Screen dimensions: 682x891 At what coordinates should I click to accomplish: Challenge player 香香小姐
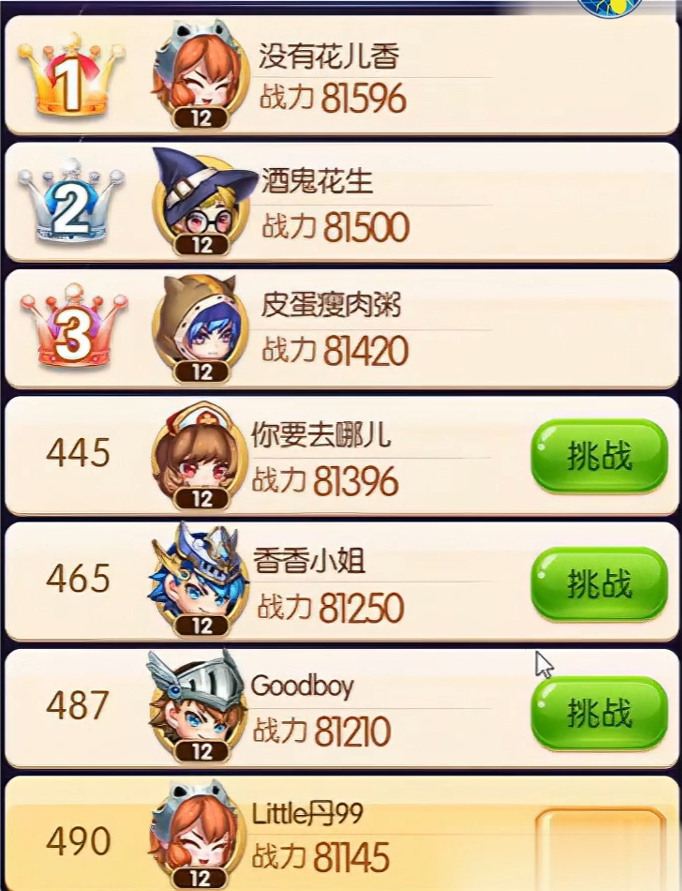coord(598,583)
